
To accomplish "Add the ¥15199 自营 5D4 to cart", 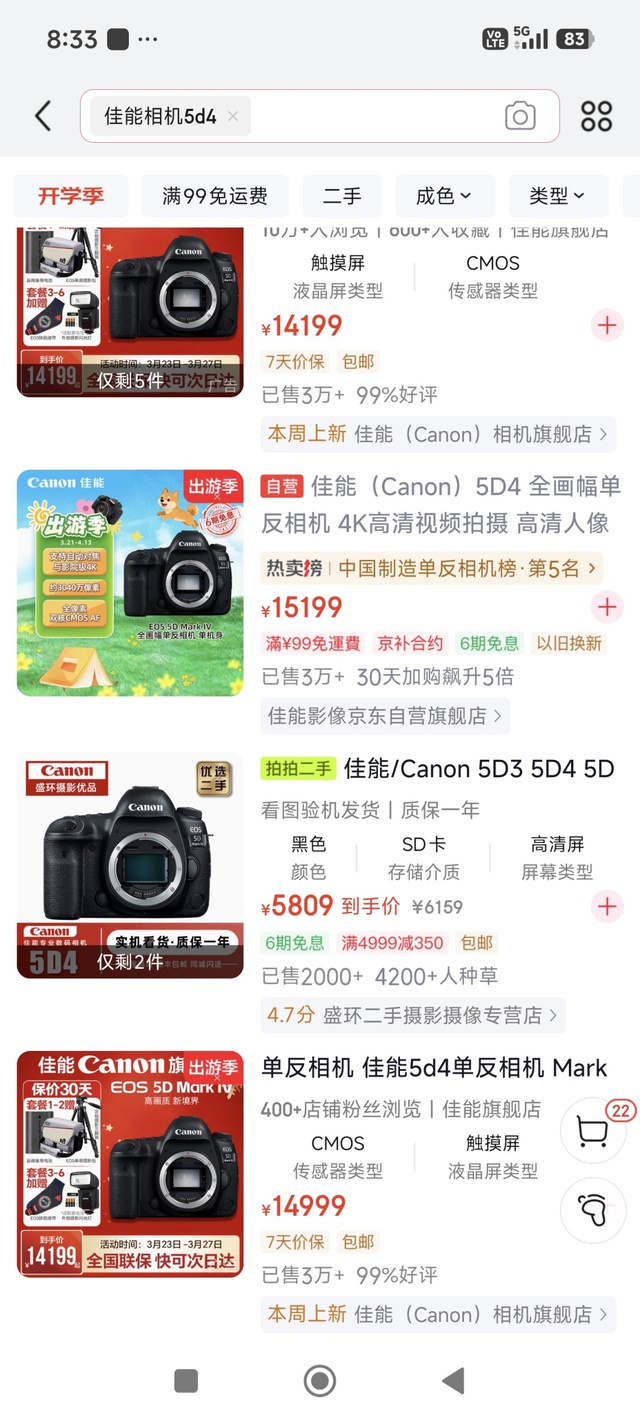I will point(607,606).
